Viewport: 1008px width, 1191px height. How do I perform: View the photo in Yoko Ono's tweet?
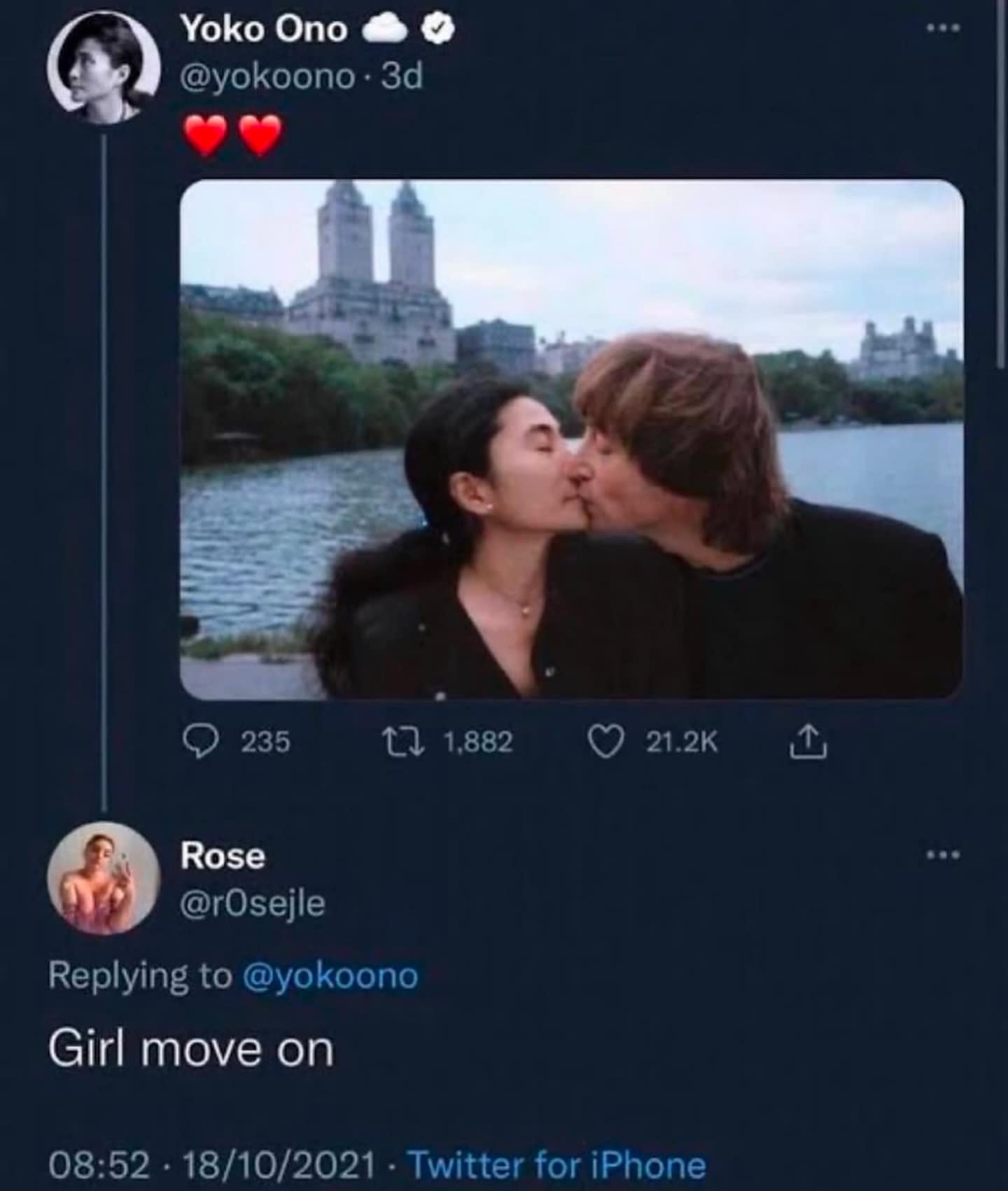tap(571, 439)
